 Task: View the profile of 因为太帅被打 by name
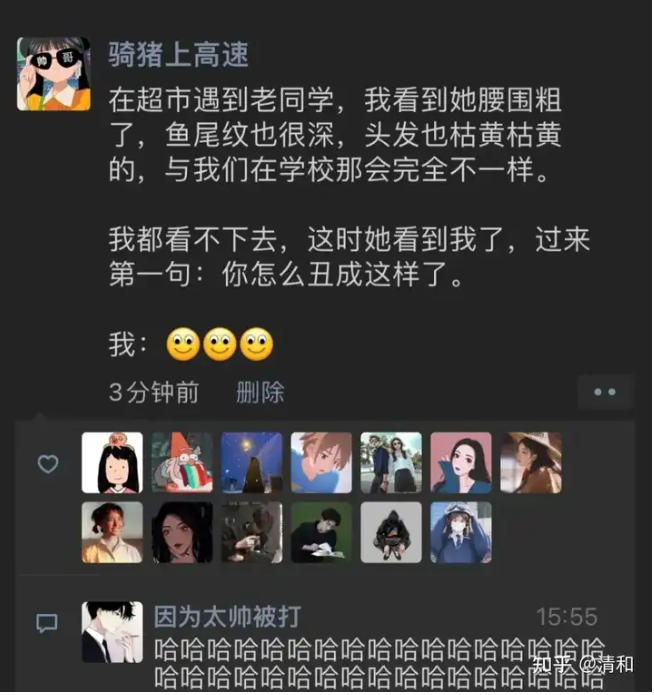click(x=227, y=616)
